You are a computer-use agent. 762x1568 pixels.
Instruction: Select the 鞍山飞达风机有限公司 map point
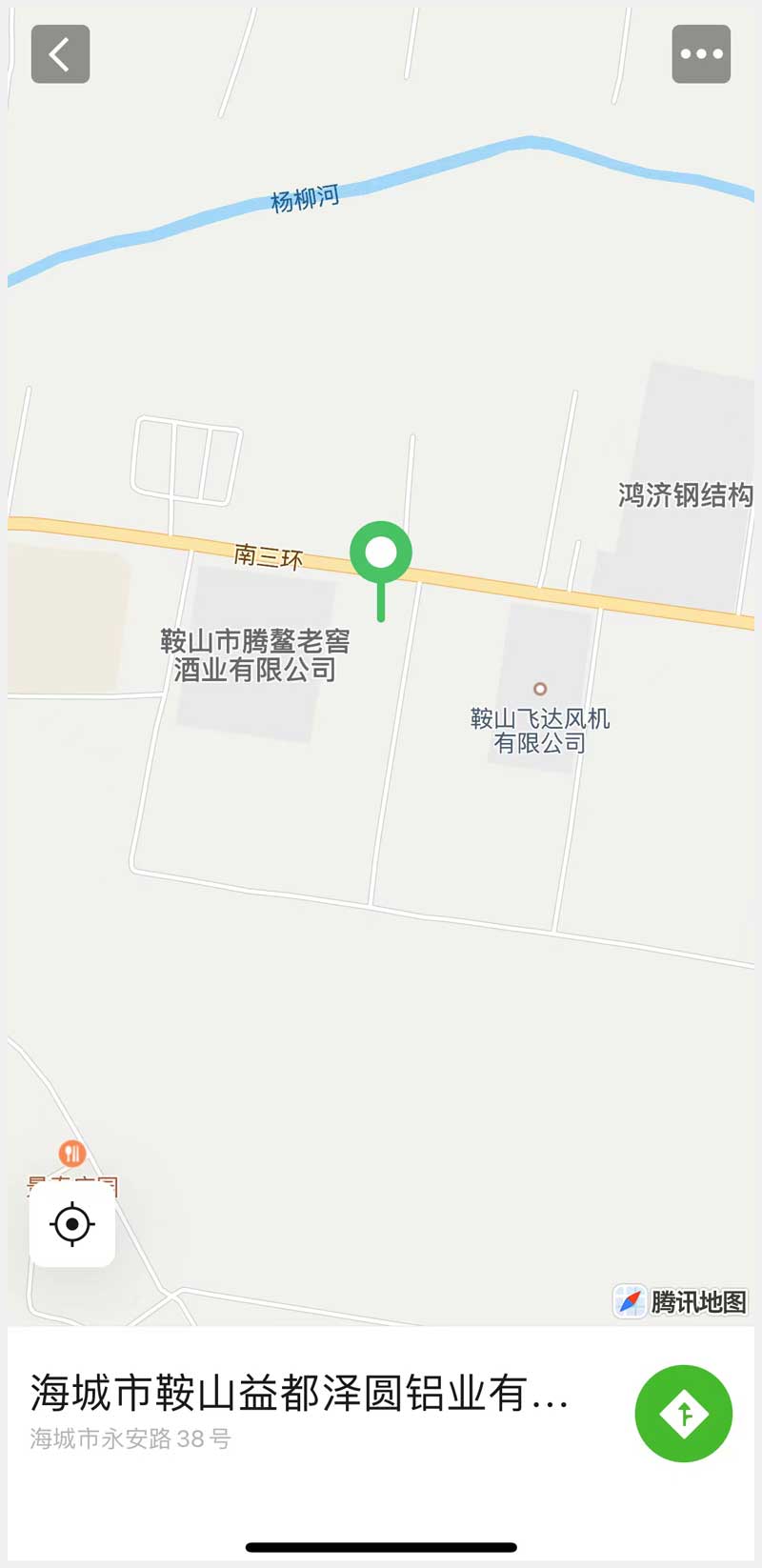tap(540, 689)
